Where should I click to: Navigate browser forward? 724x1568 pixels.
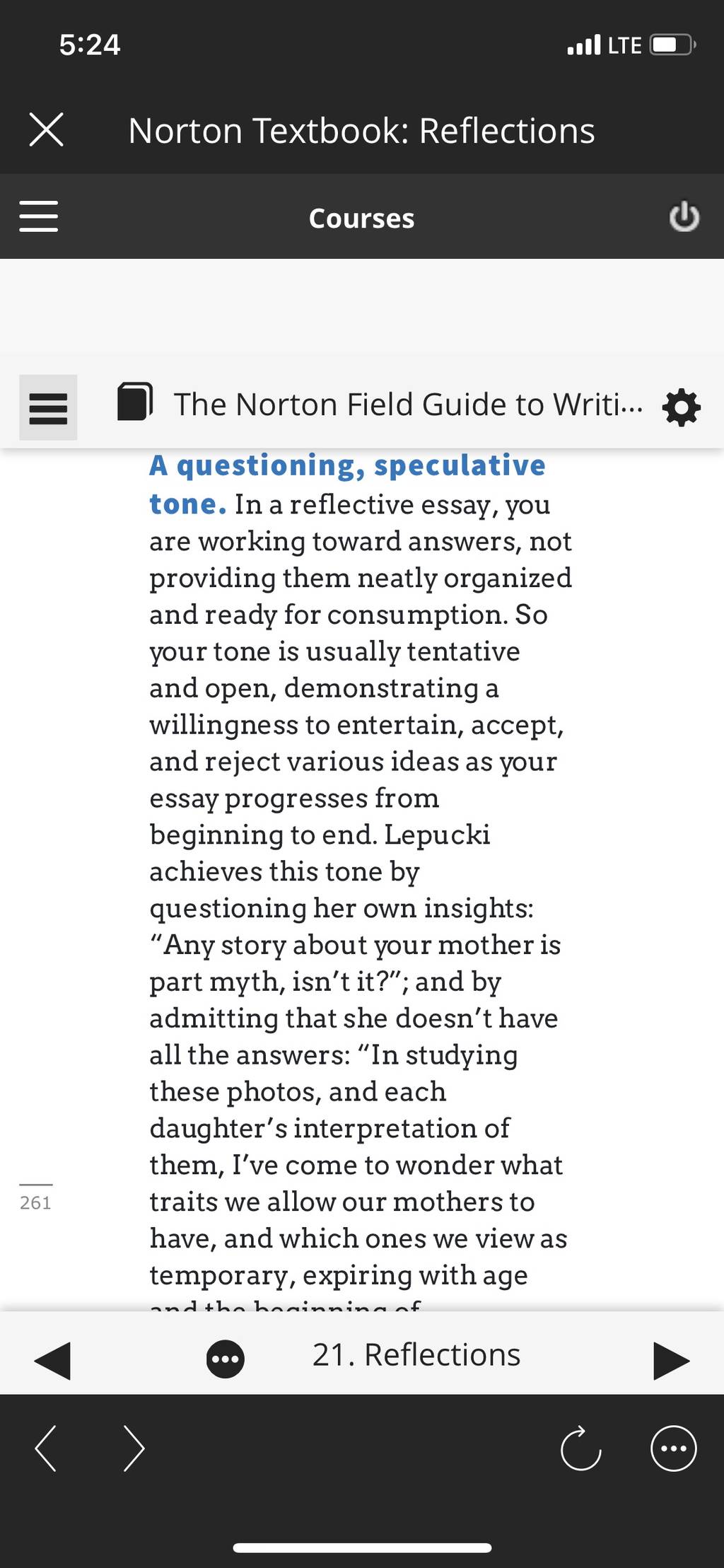134,1448
